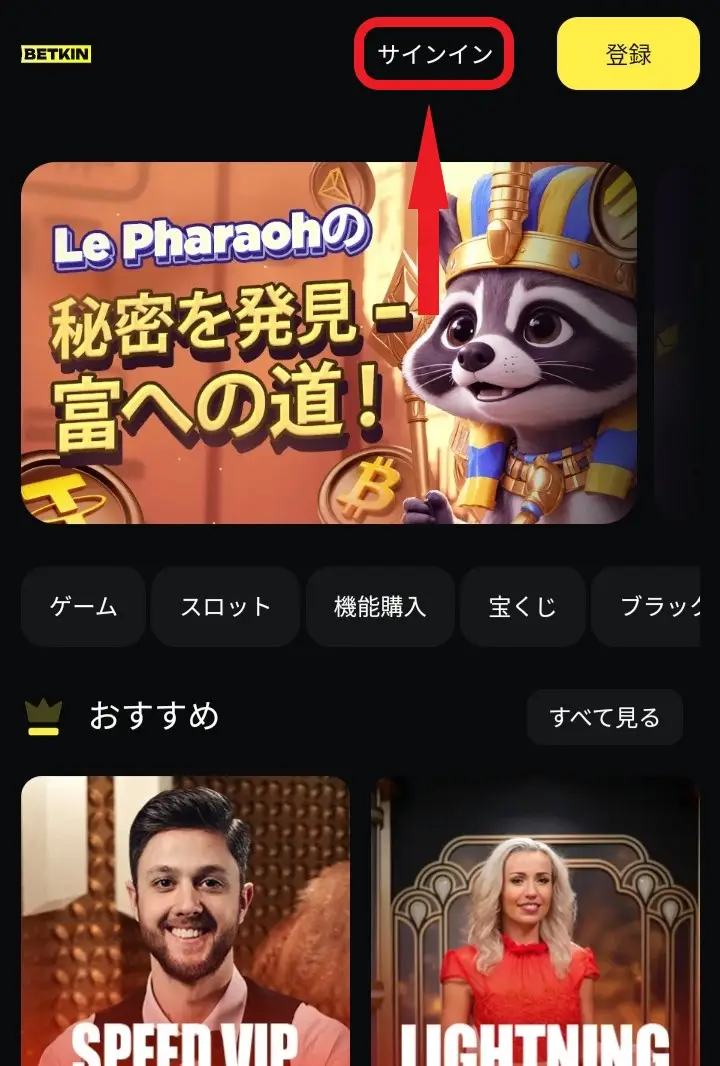The image size is (720, 1066).
Task: Choose the 宝くじ category
Action: (x=522, y=606)
